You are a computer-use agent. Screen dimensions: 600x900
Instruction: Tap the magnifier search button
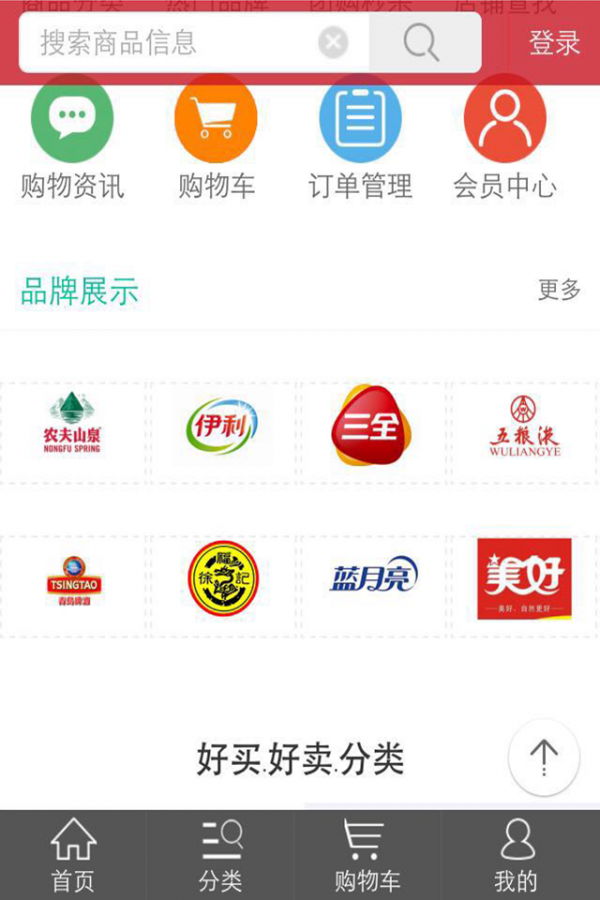[x=421, y=43]
